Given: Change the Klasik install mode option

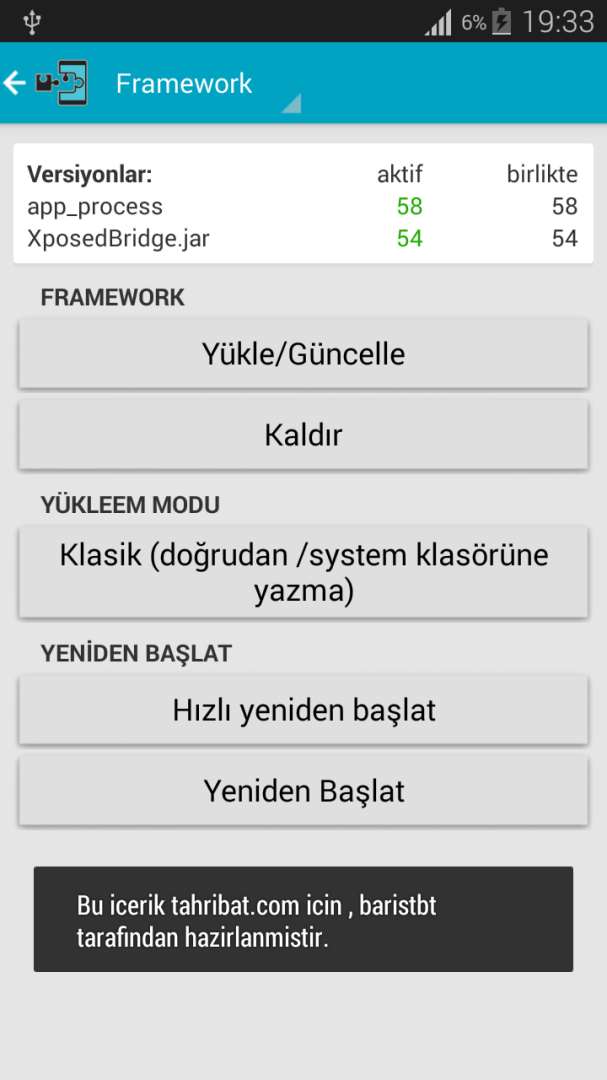Looking at the screenshot, I should 303,572.
